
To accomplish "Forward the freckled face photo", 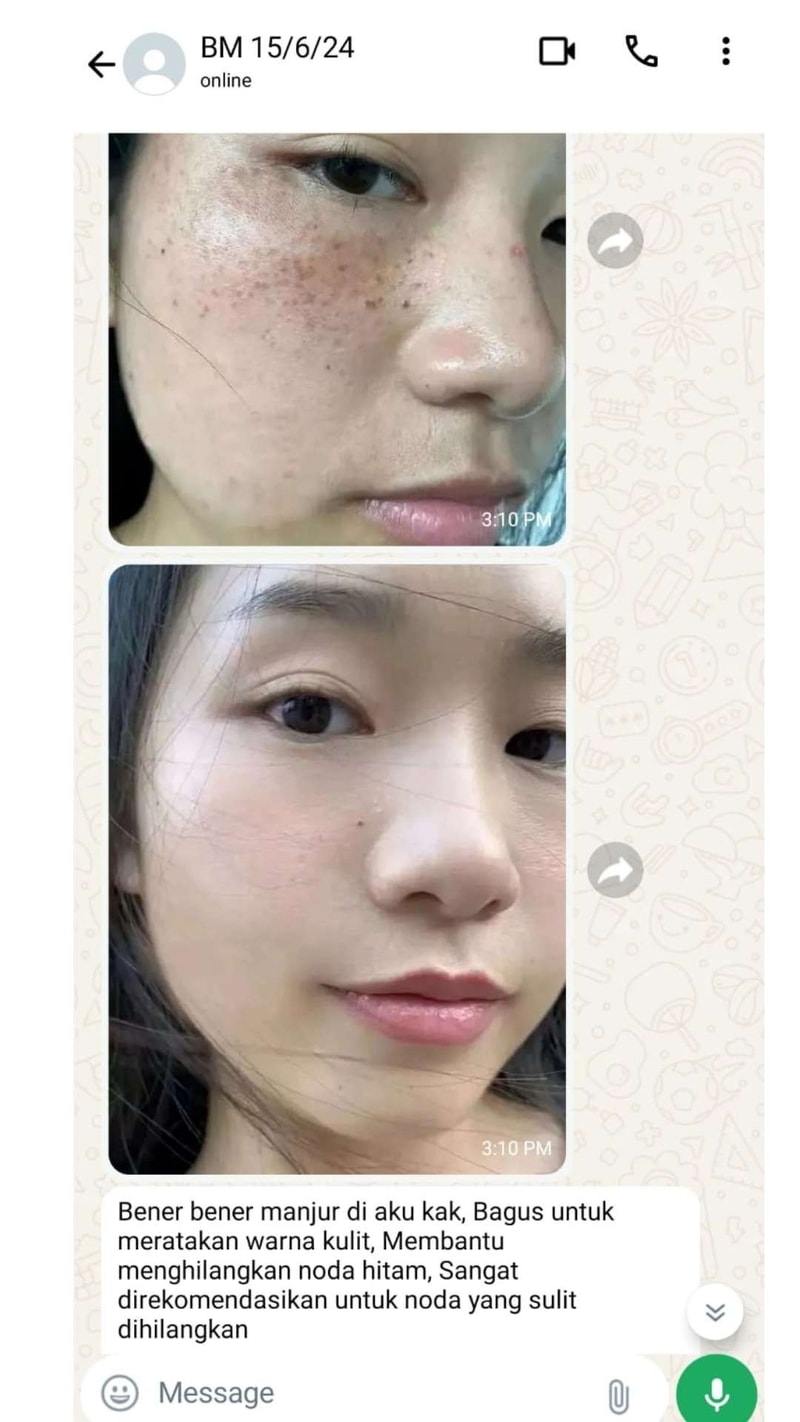I will click(x=615, y=240).
